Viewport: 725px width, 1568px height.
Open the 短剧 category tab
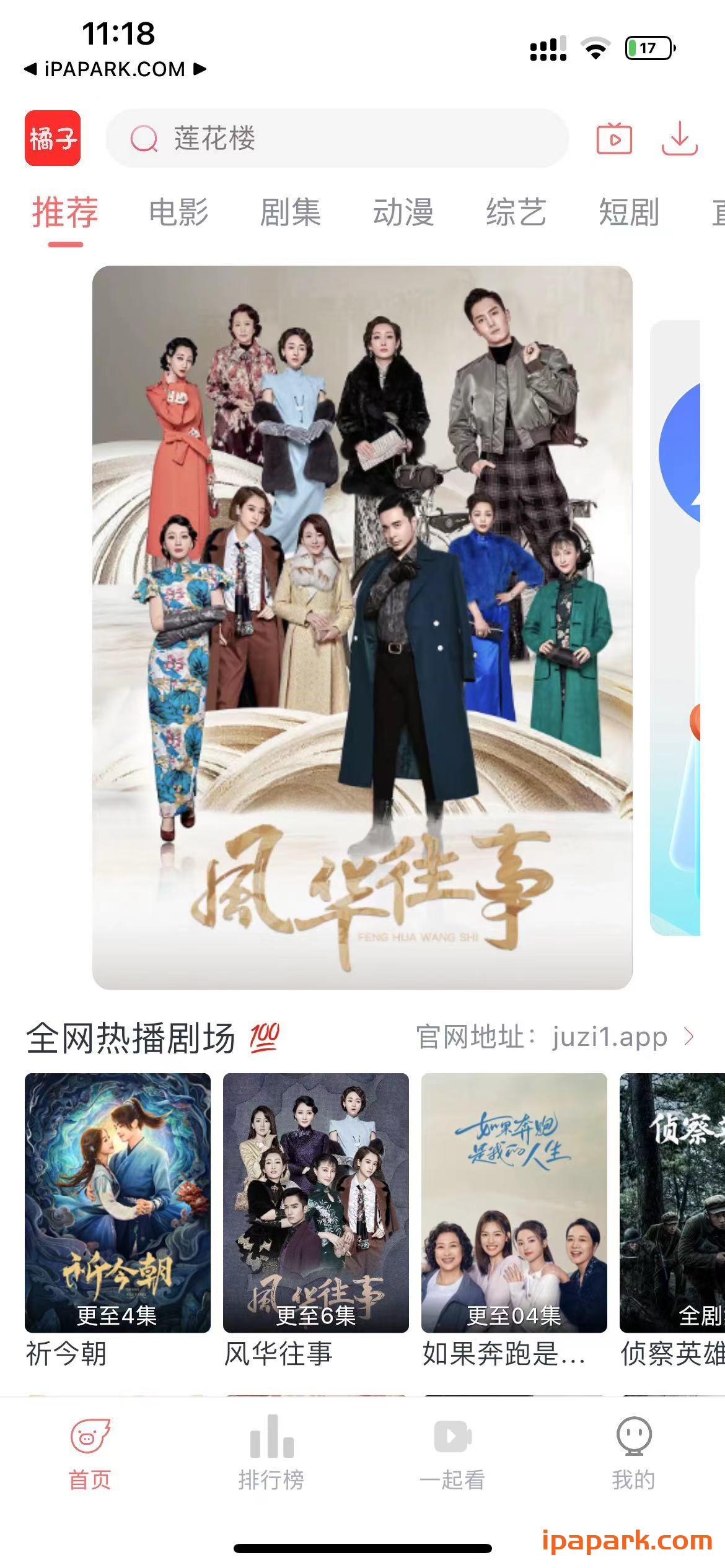coord(628,214)
